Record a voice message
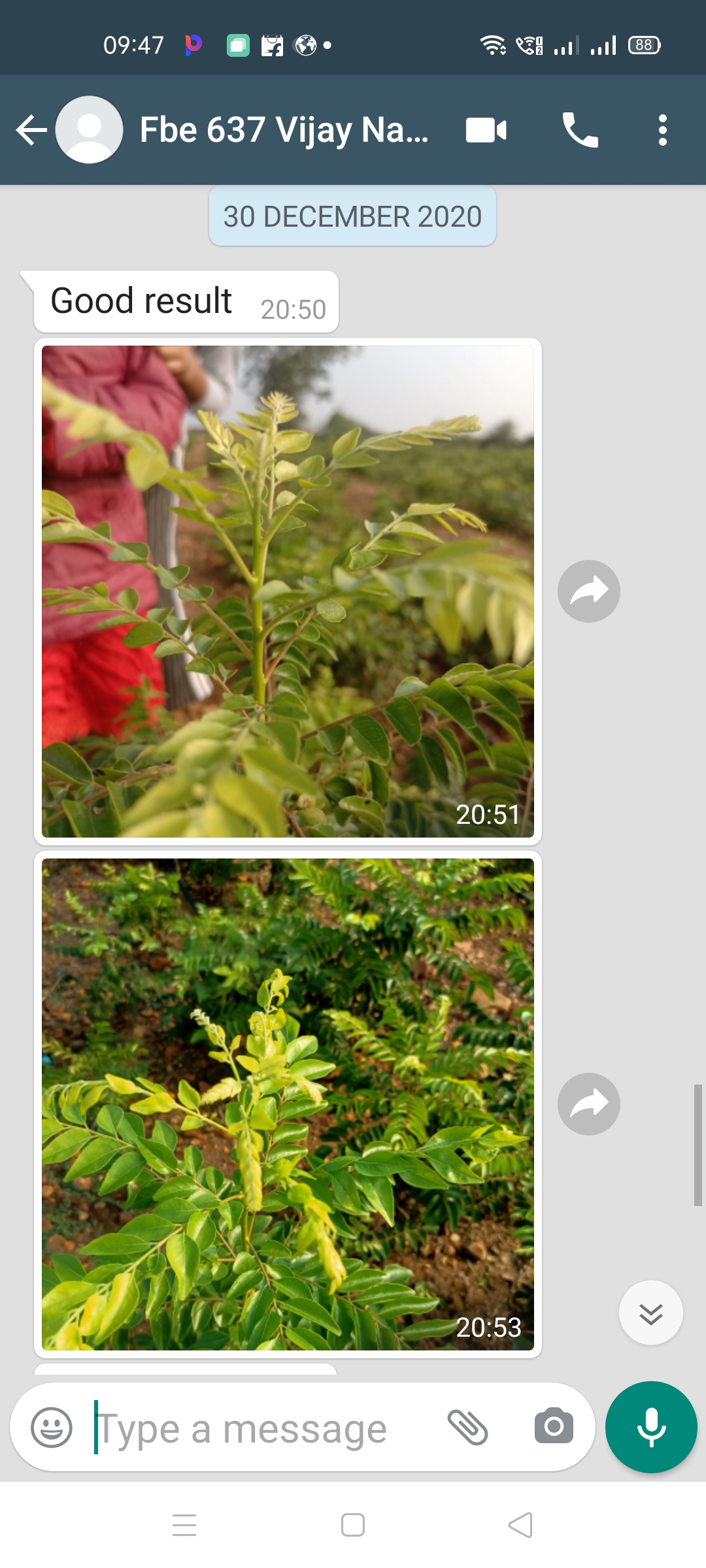The width and height of the screenshot is (706, 1568). (651, 1428)
